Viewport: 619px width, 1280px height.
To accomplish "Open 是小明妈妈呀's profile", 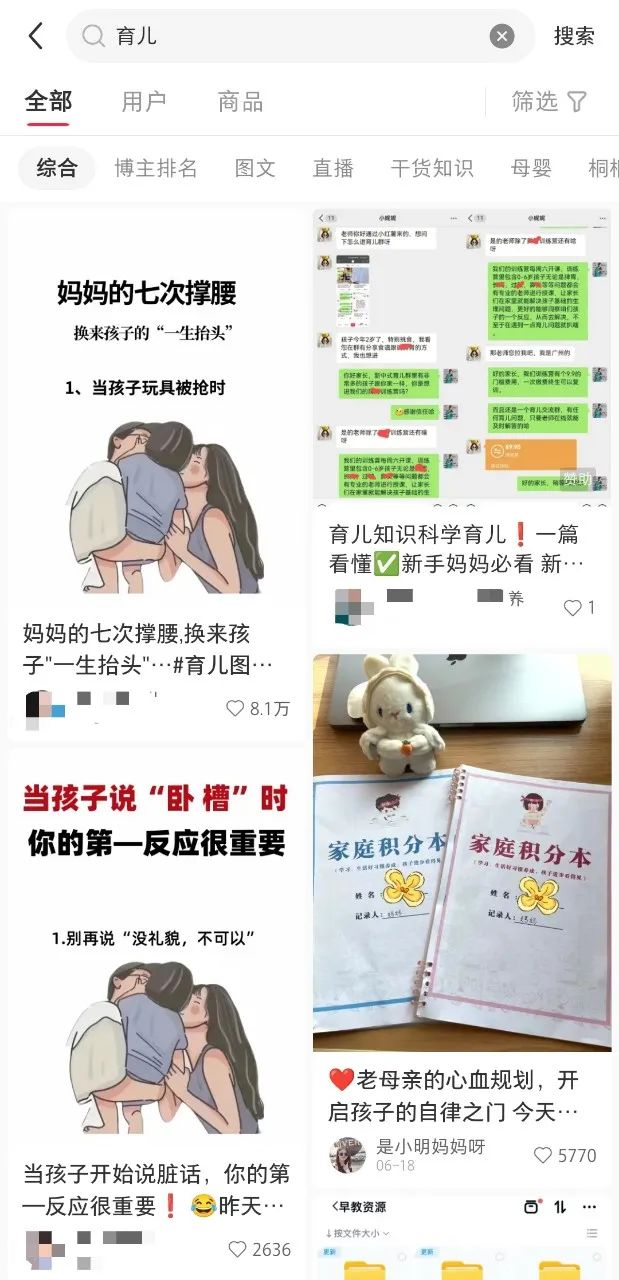I will coord(430,1147).
